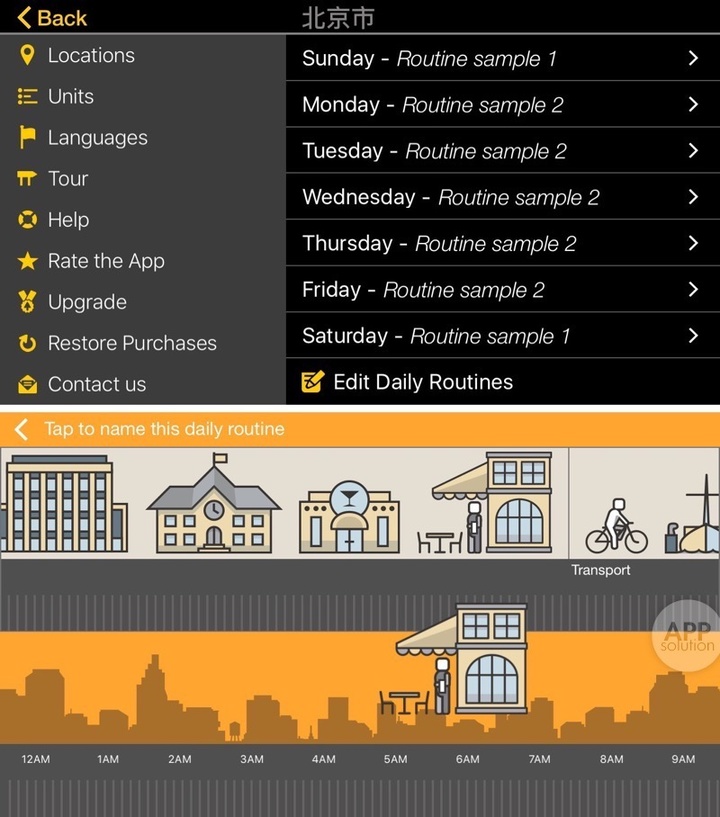Open the Help section
The image size is (720, 817).
pyautogui.click(x=68, y=220)
